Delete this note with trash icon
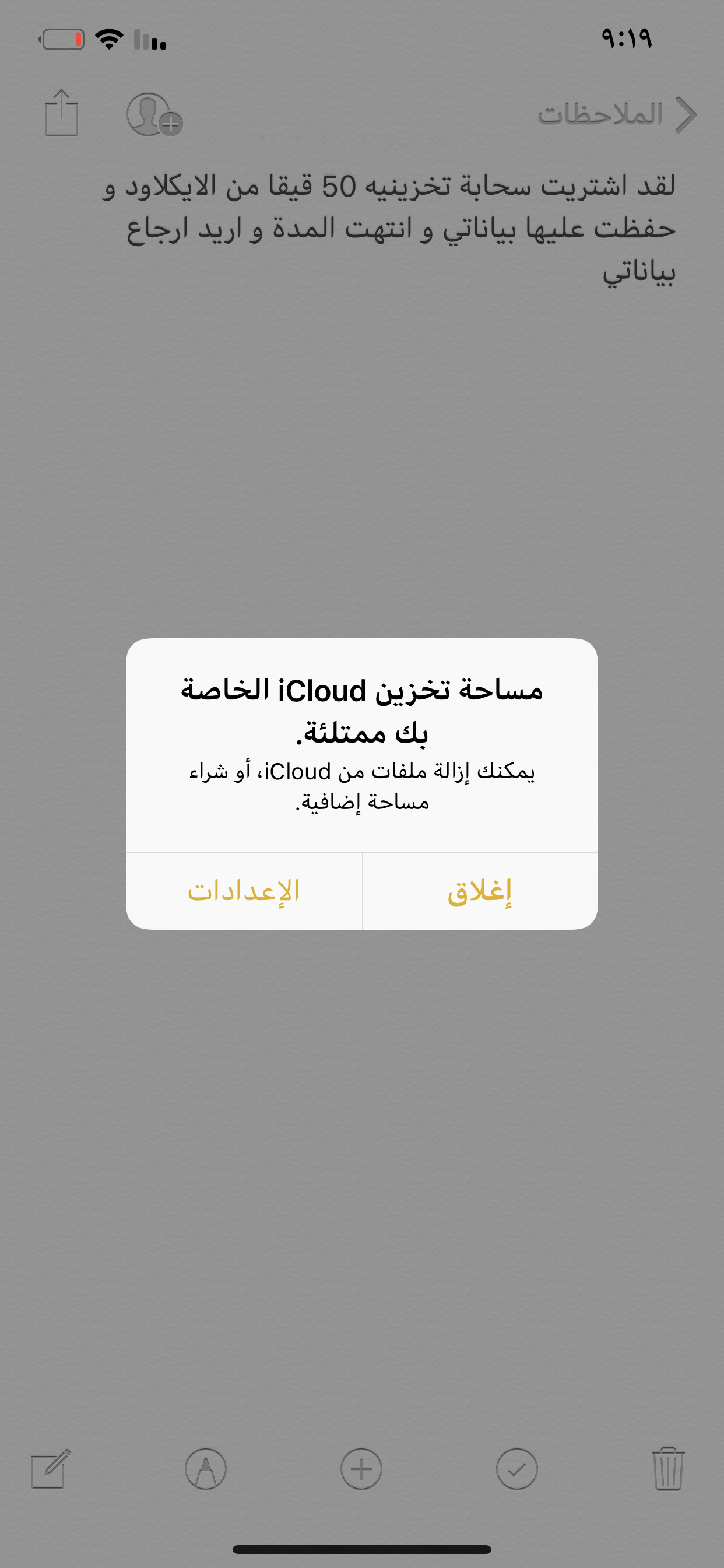 tap(668, 1469)
